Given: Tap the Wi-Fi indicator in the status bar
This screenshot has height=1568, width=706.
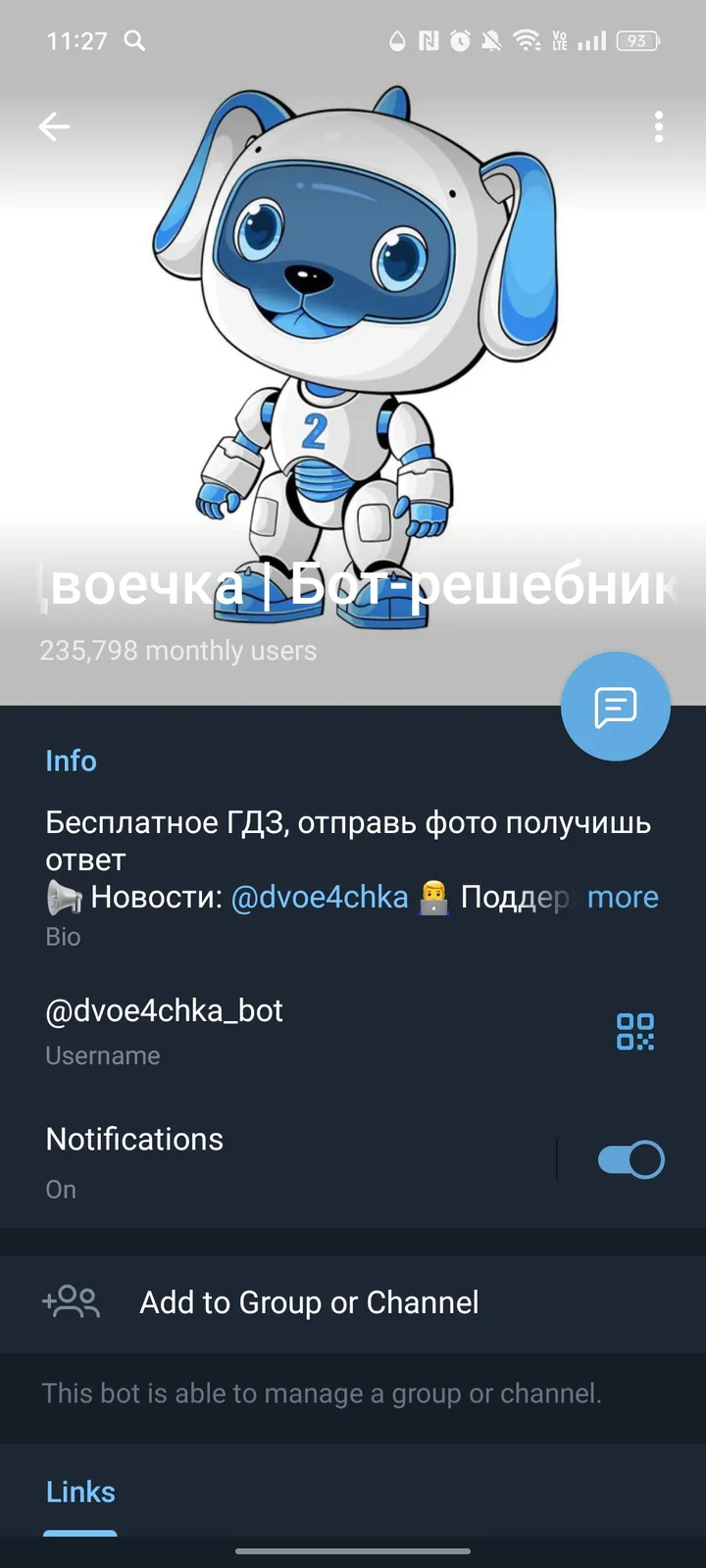Looking at the screenshot, I should coord(526,41).
